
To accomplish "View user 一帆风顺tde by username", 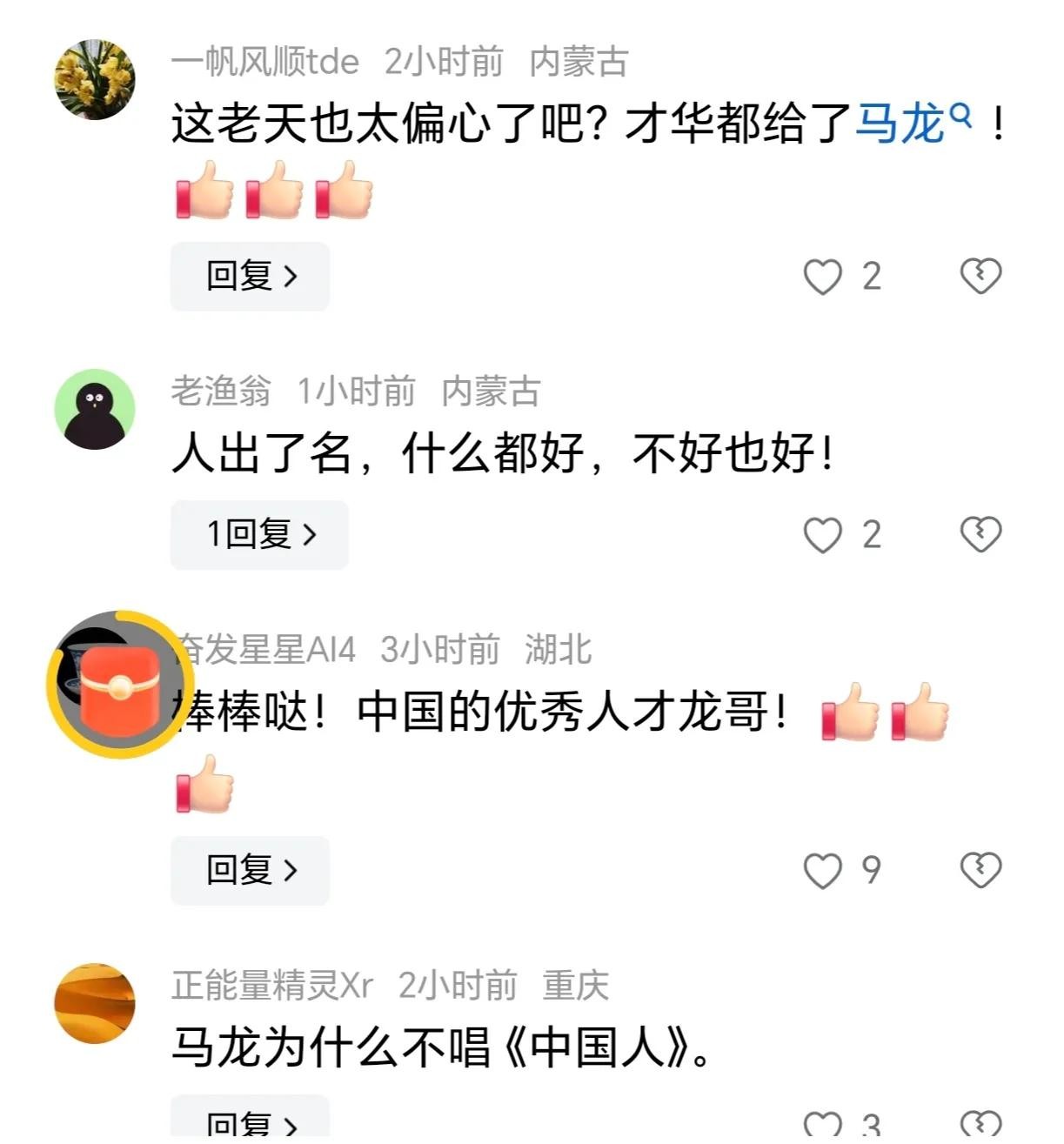I will (264, 62).
